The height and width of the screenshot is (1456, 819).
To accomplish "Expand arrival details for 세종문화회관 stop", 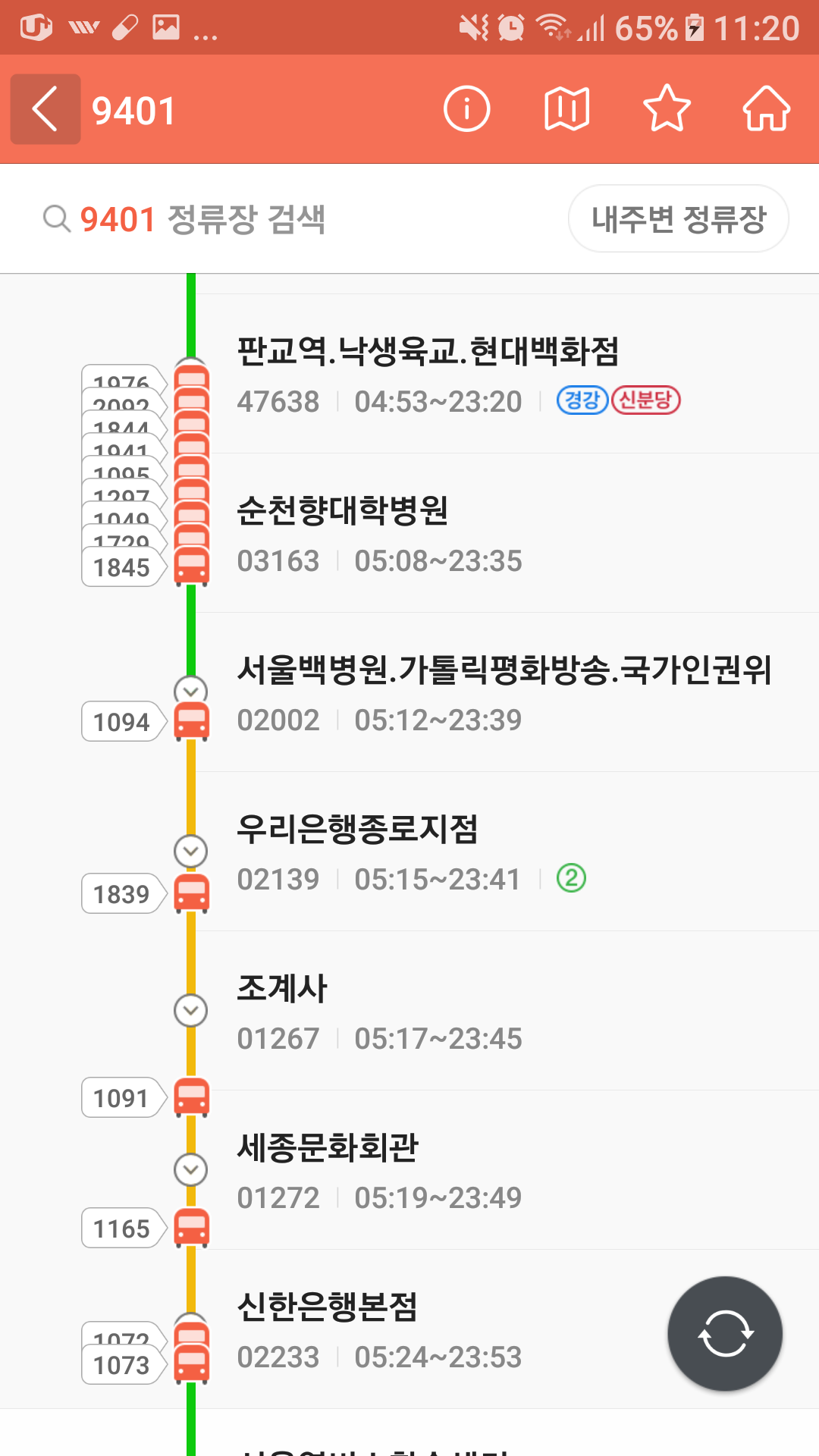I will pos(191,1169).
